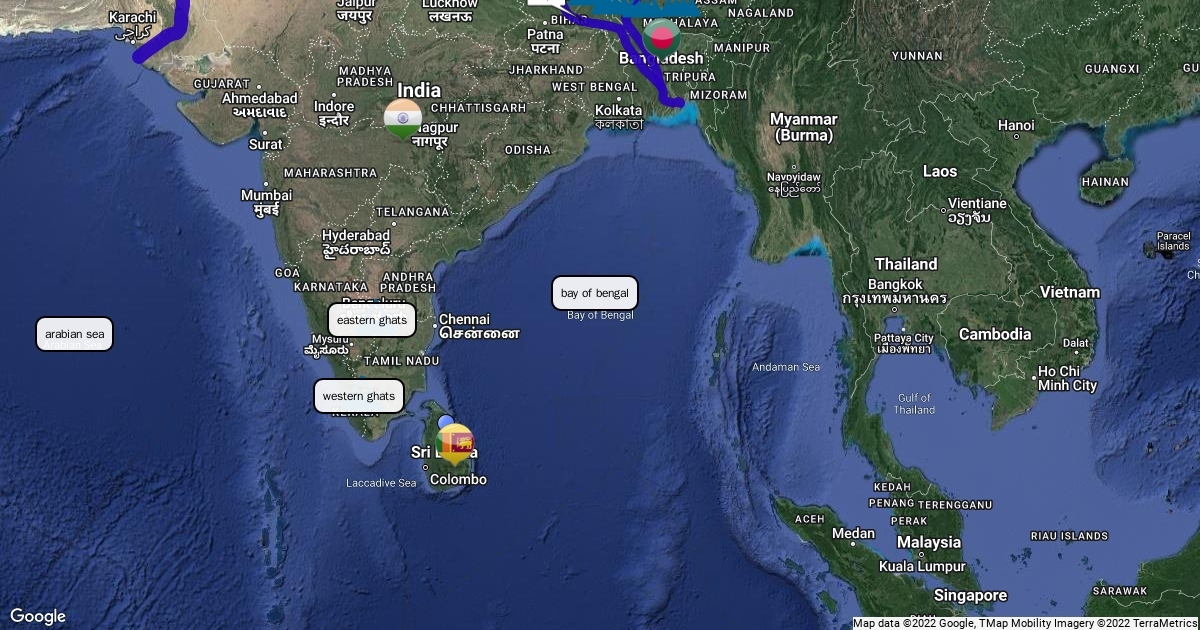Open the western ghats label
The width and height of the screenshot is (1200, 630).
click(359, 396)
